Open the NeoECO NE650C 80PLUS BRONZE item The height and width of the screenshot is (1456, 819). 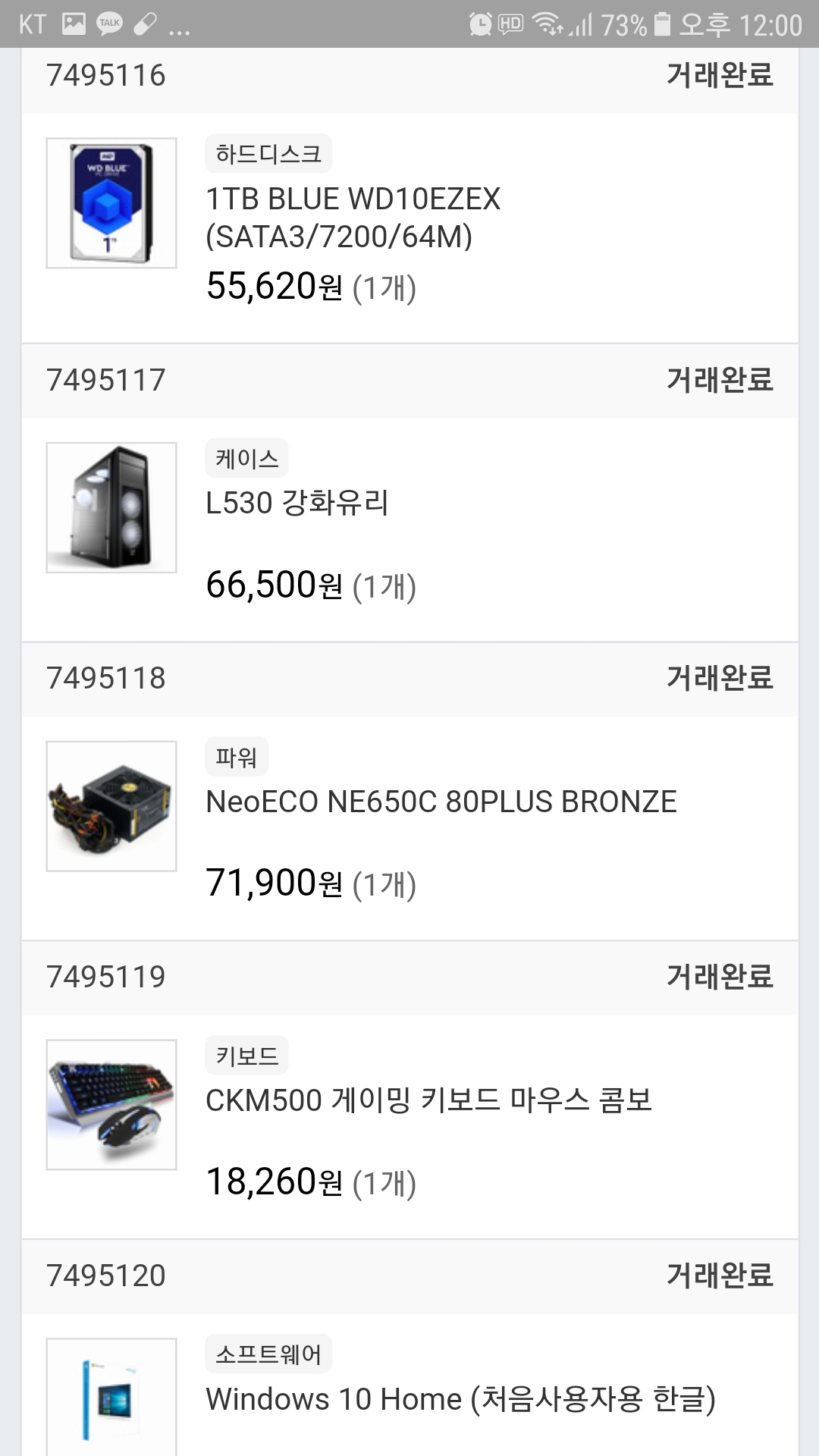point(441,802)
